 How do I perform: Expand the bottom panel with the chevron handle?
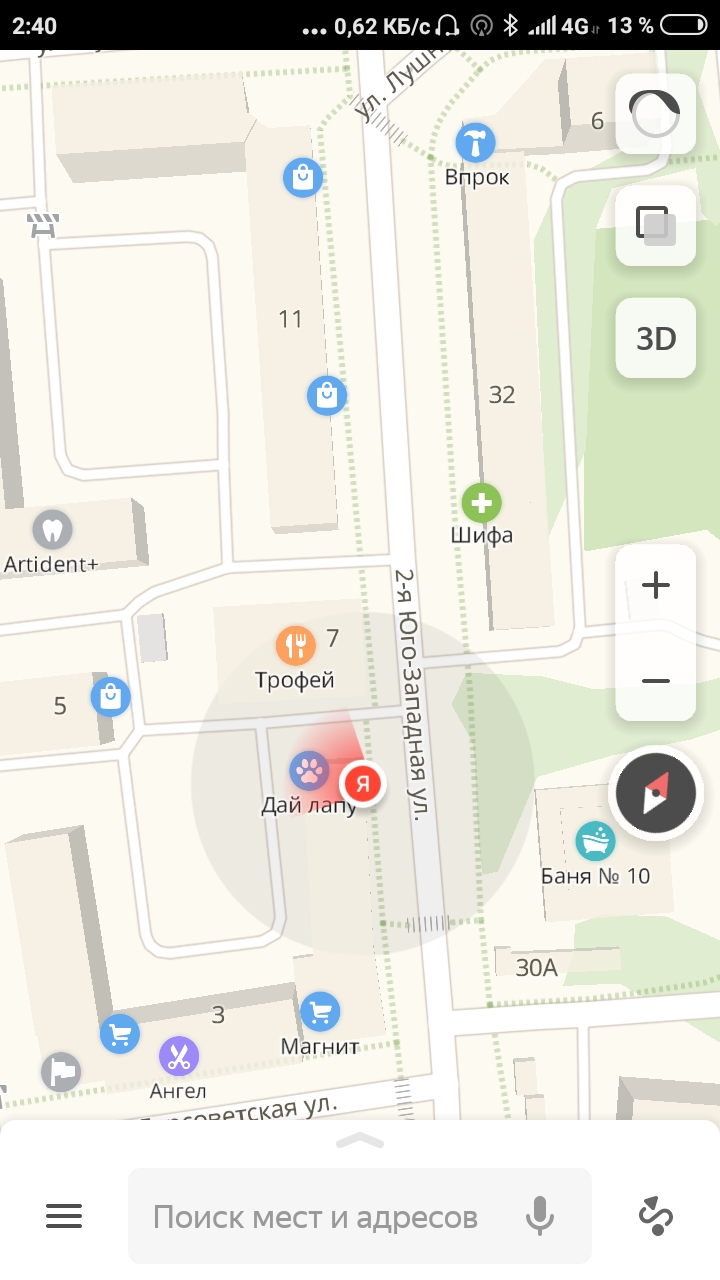click(x=360, y=1141)
